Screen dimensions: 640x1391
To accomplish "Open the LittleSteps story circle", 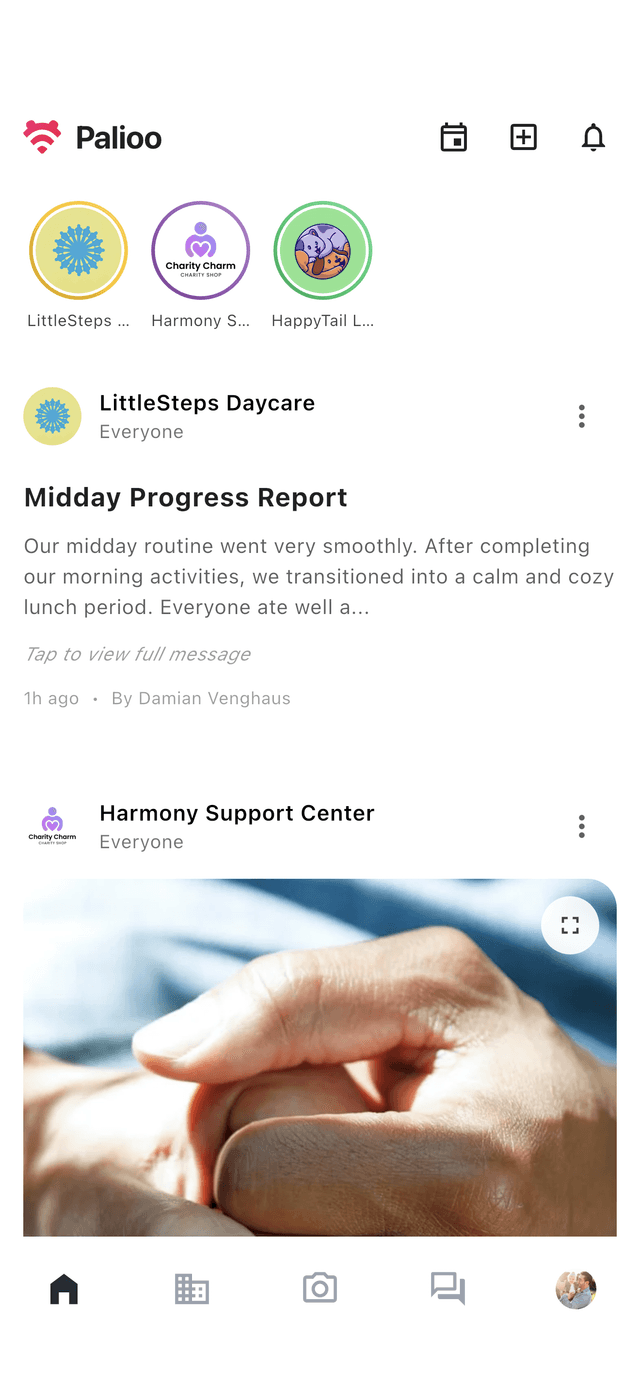I will (78, 250).
